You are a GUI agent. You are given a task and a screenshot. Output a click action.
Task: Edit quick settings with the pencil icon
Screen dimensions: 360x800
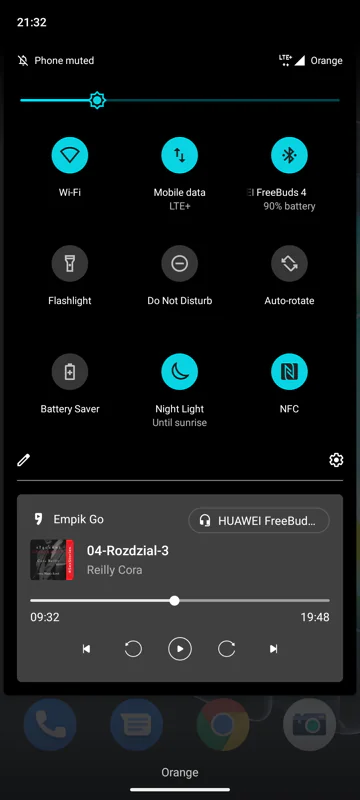(23, 460)
